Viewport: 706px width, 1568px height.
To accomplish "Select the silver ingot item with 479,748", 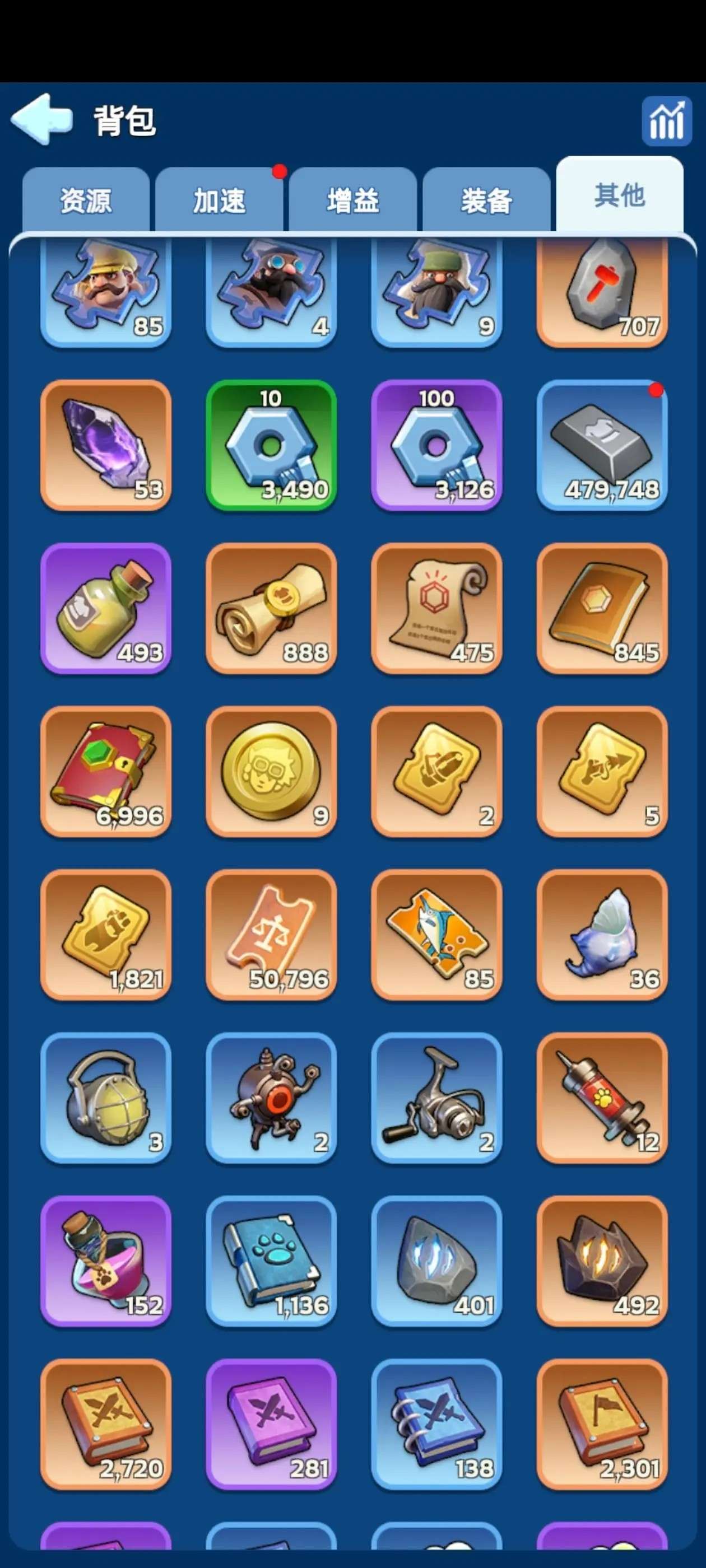I will (x=602, y=445).
